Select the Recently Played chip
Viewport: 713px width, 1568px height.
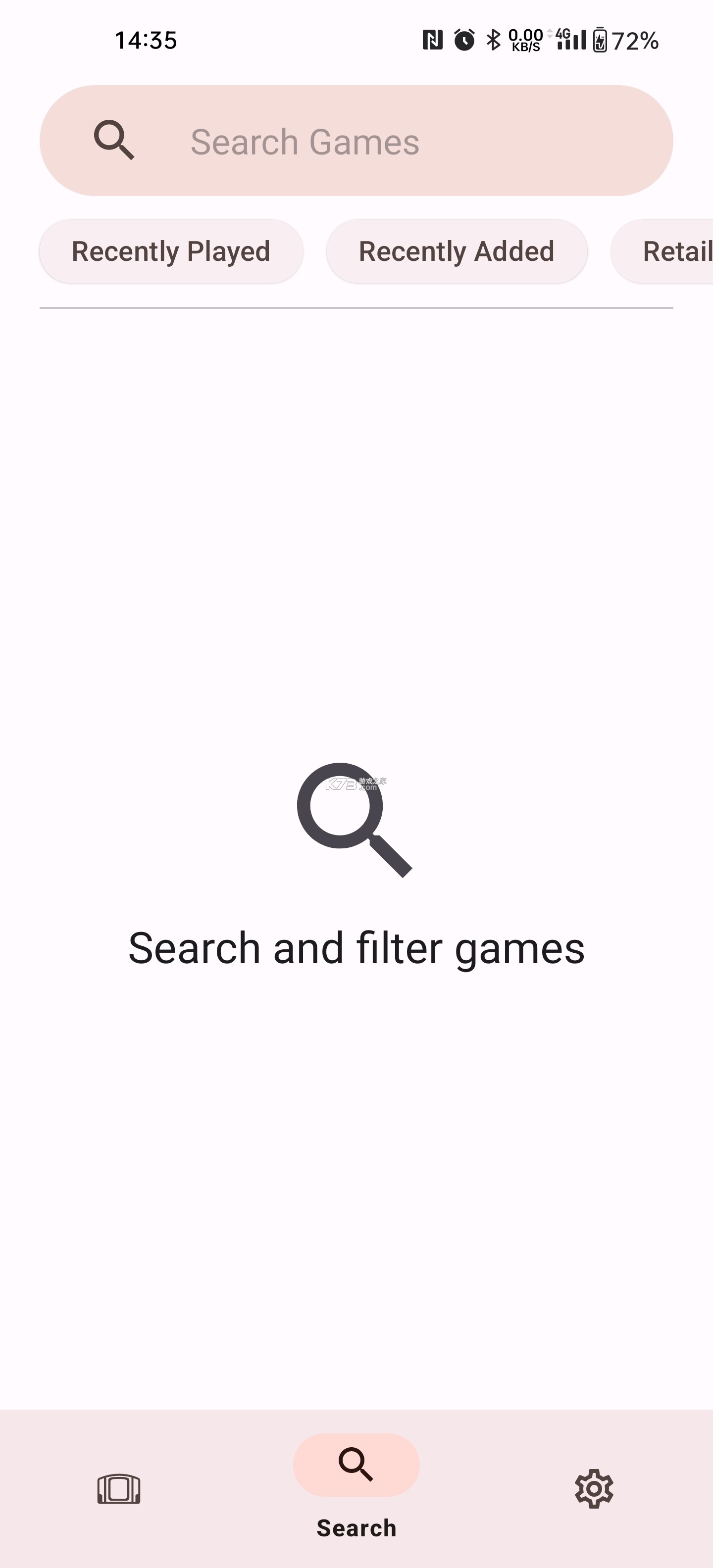tap(171, 252)
